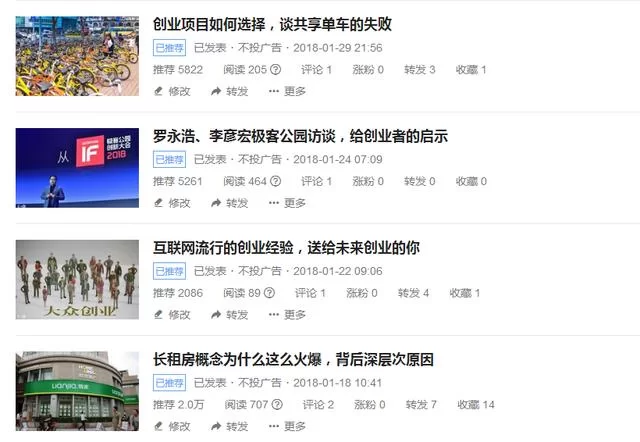The image size is (640, 442).
Task: Forward (转发) the 长租房 article
Action: pos(230,426)
